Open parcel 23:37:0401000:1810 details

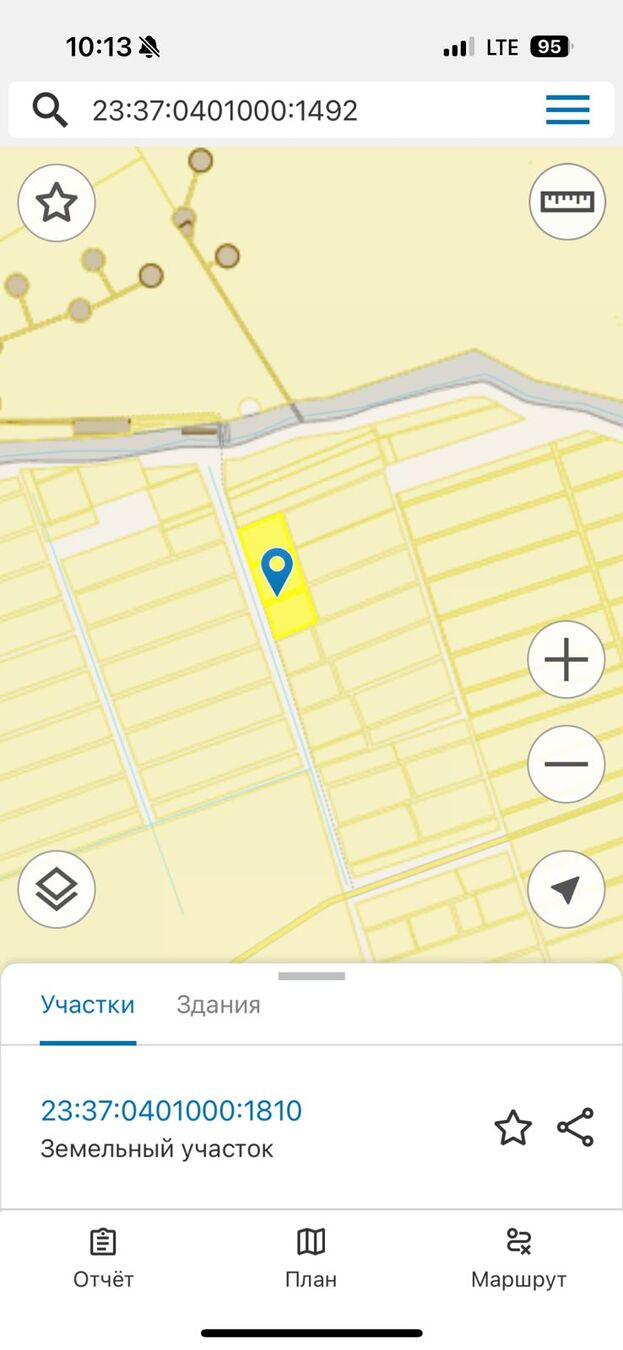click(171, 1111)
